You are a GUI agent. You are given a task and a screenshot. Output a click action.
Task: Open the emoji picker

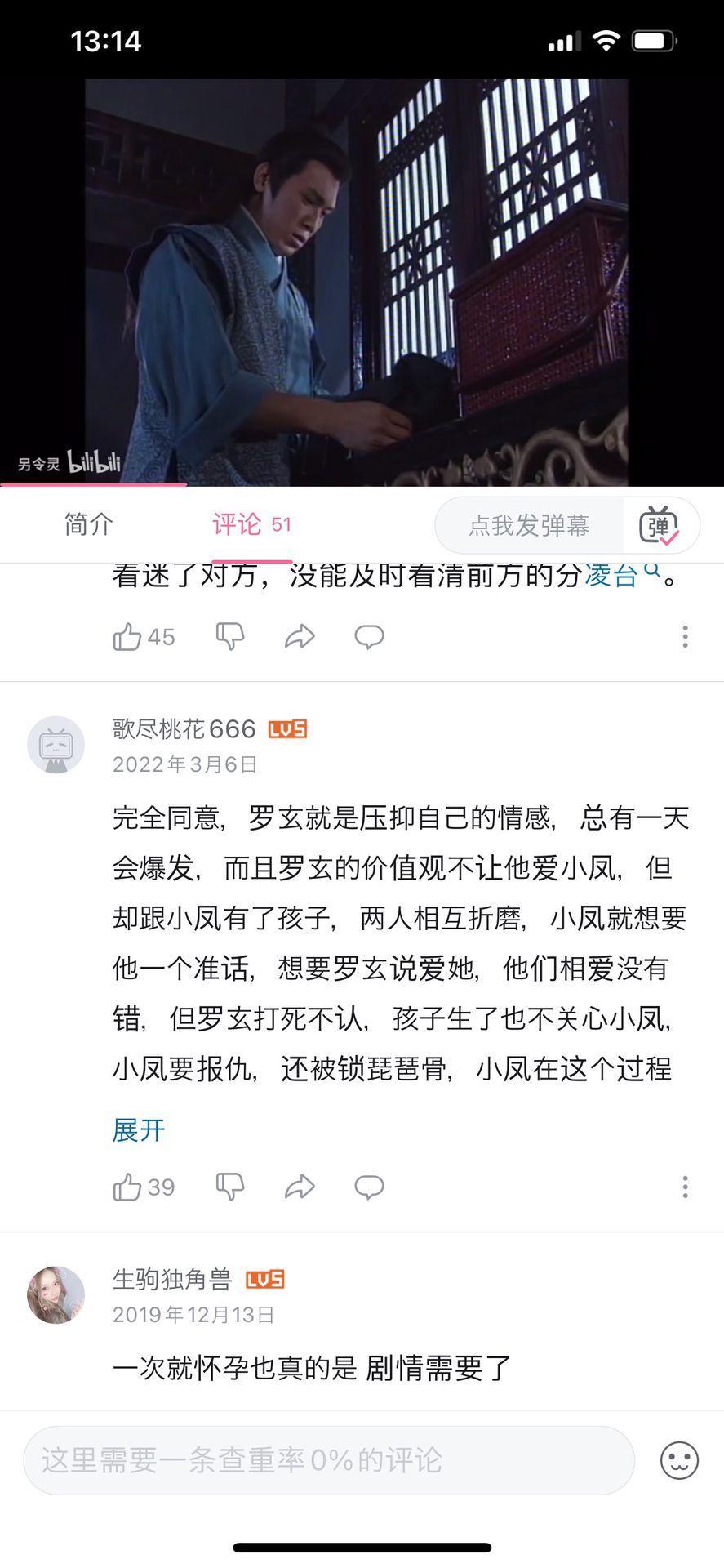(x=679, y=1460)
